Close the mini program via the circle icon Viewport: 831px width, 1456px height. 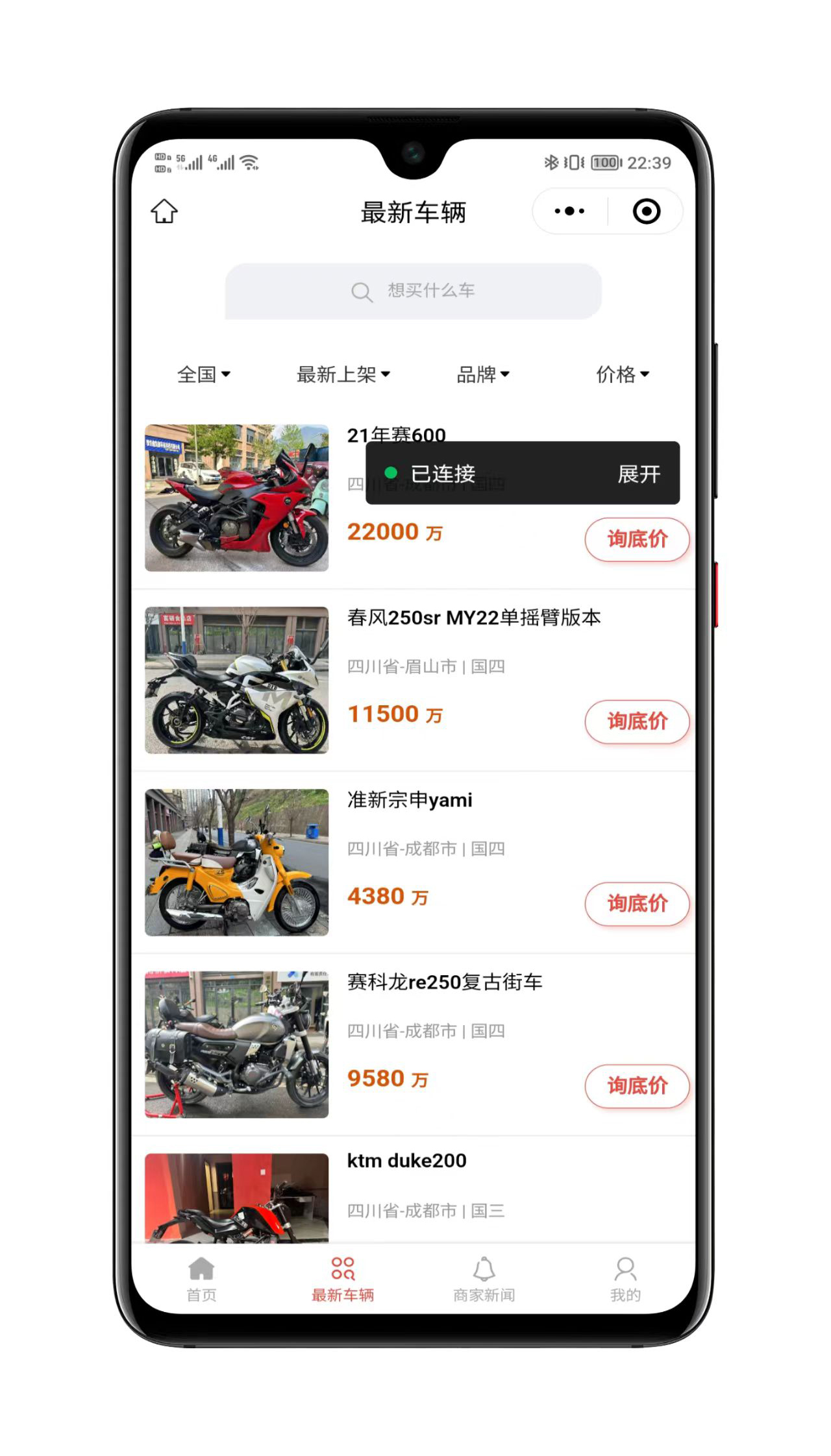point(646,212)
